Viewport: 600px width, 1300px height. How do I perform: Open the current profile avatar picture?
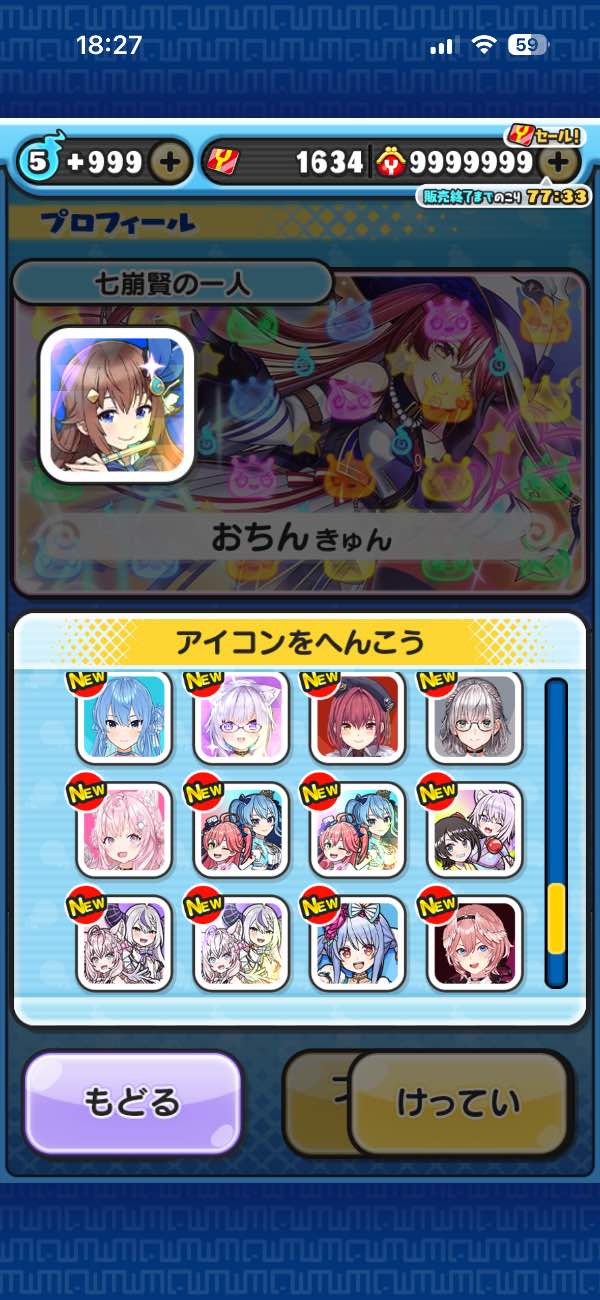pyautogui.click(x=117, y=405)
